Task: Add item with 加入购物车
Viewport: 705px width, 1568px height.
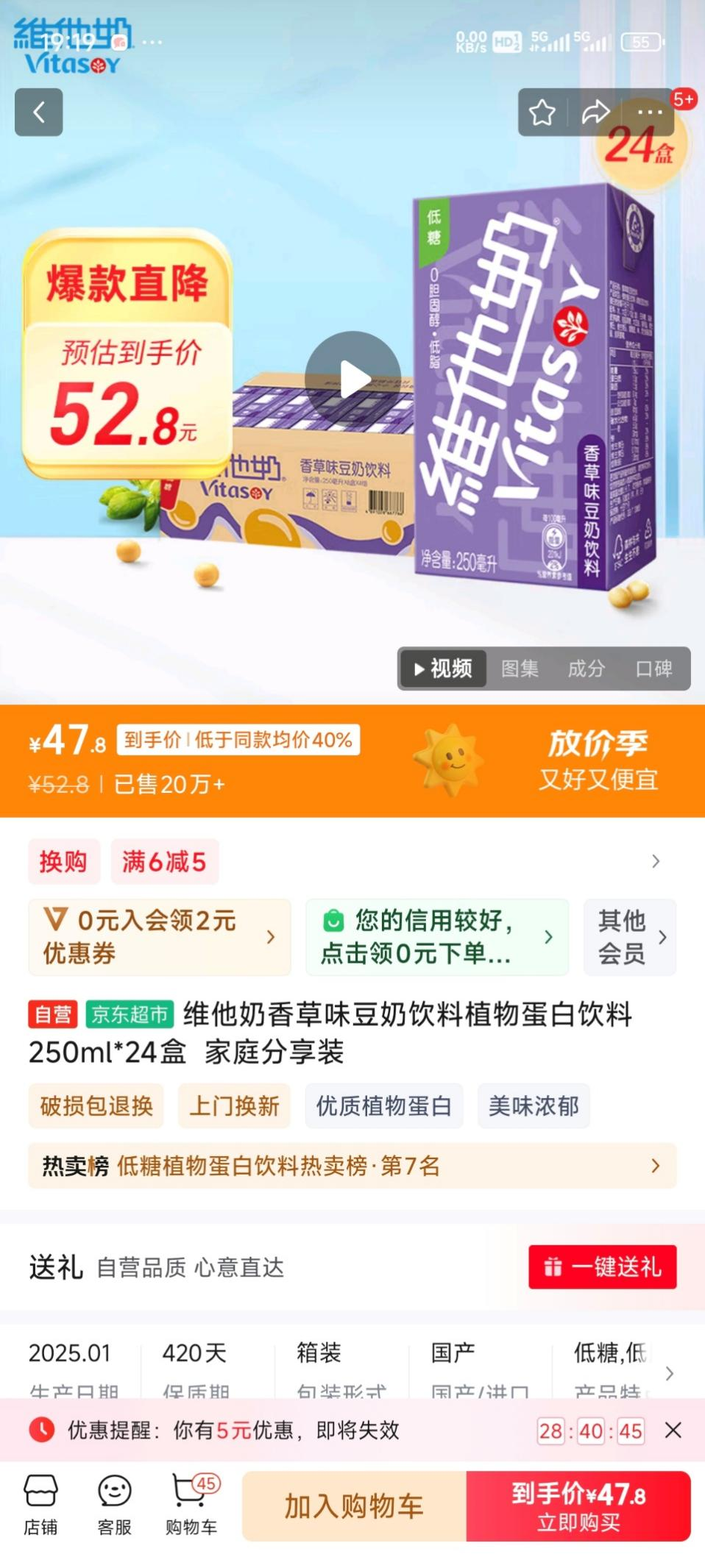Action: (x=354, y=1506)
